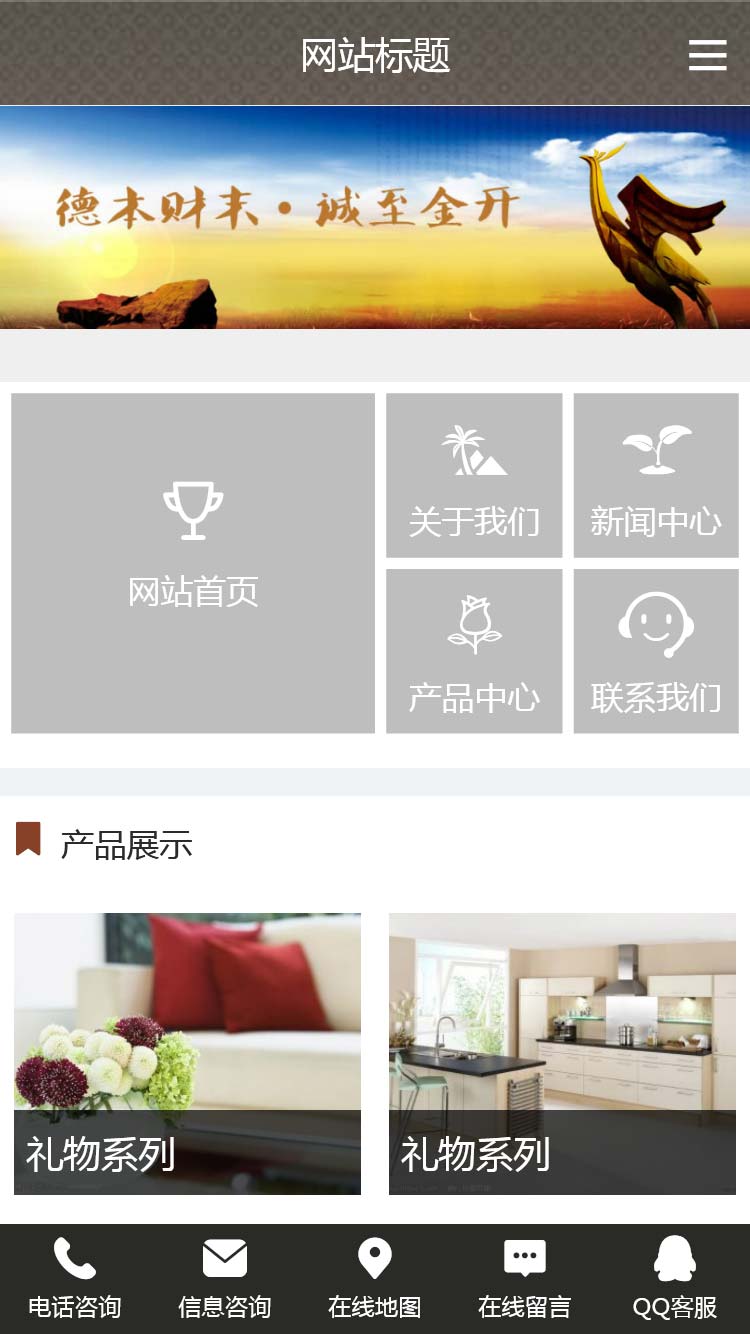Screen dimensions: 750x1334
Task: Leave a message via 在线留言
Action: click(x=525, y=1279)
